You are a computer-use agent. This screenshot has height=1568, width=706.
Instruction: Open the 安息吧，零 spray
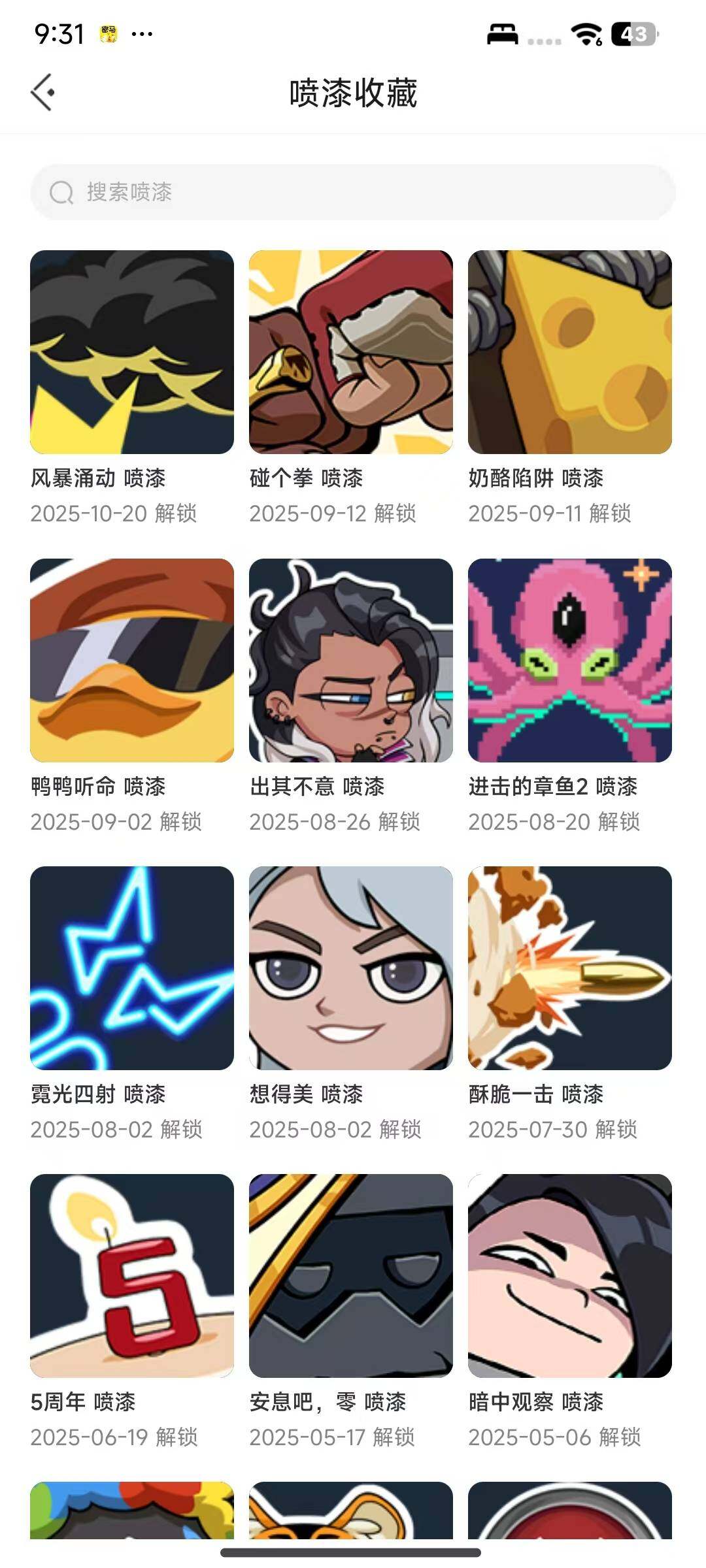tap(351, 1275)
